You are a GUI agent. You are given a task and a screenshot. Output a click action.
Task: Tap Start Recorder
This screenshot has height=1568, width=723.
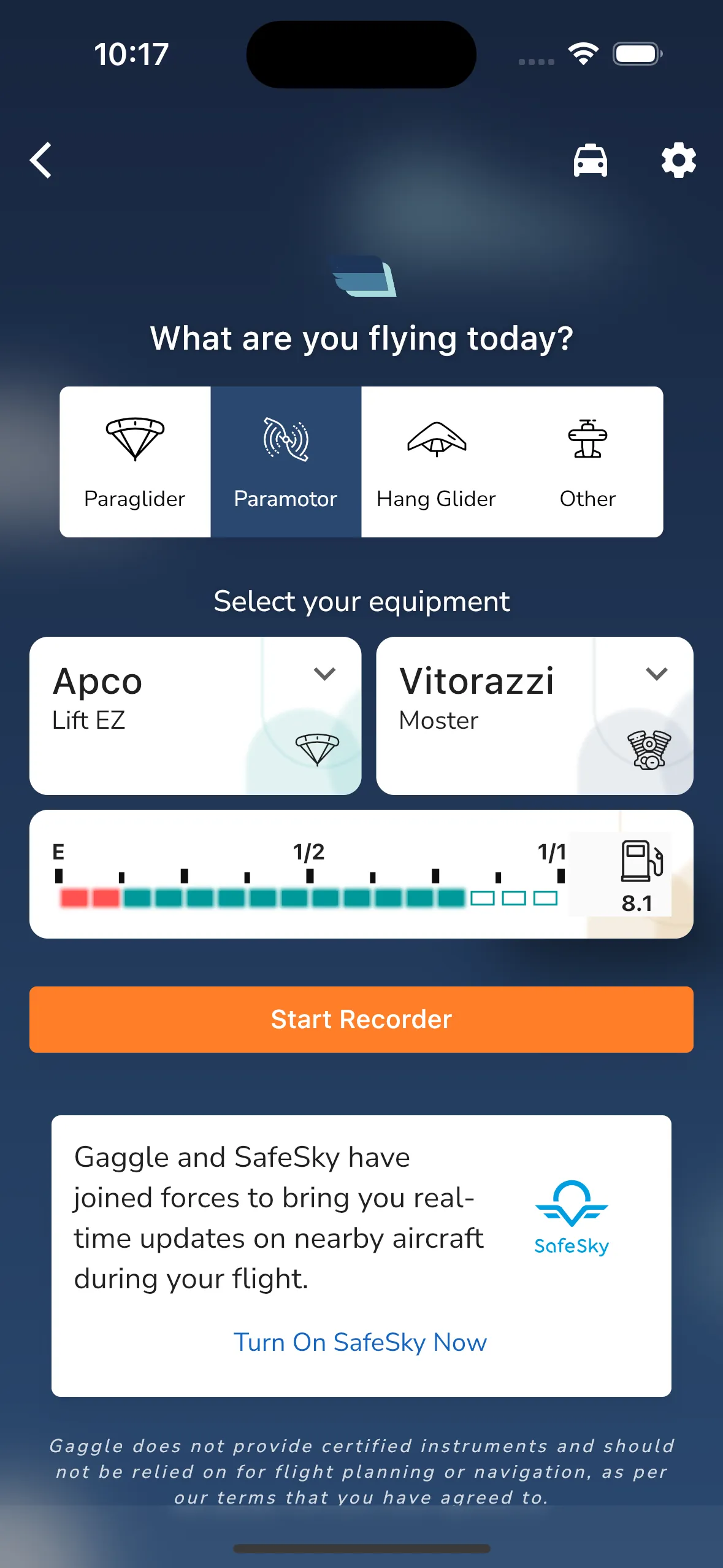pyautogui.click(x=361, y=1020)
